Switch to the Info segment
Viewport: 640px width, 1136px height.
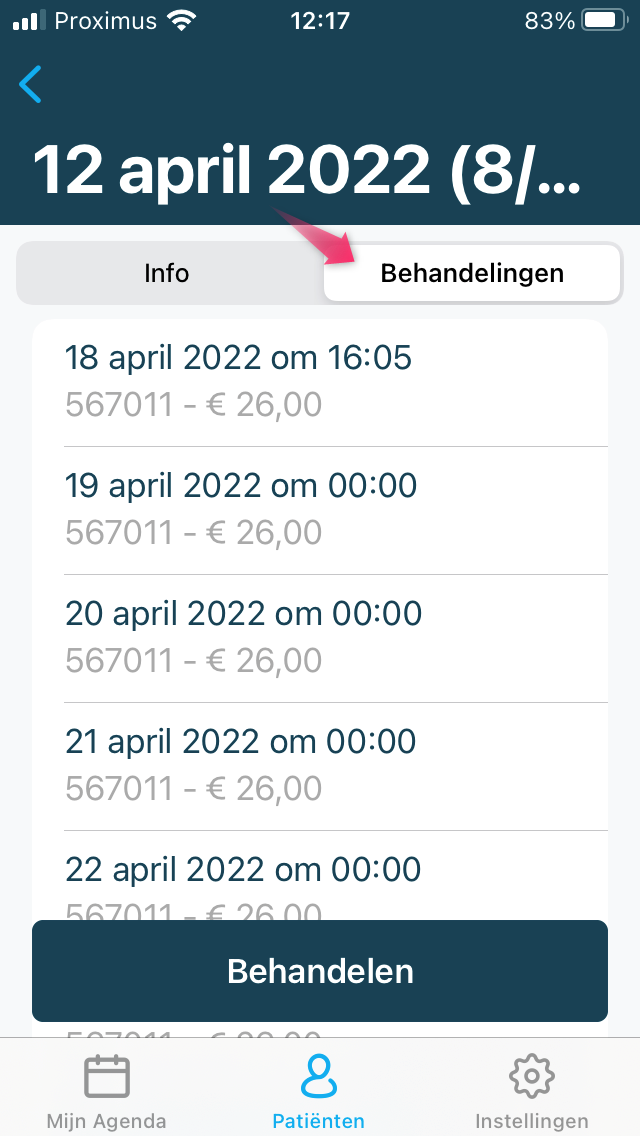pyautogui.click(x=167, y=273)
